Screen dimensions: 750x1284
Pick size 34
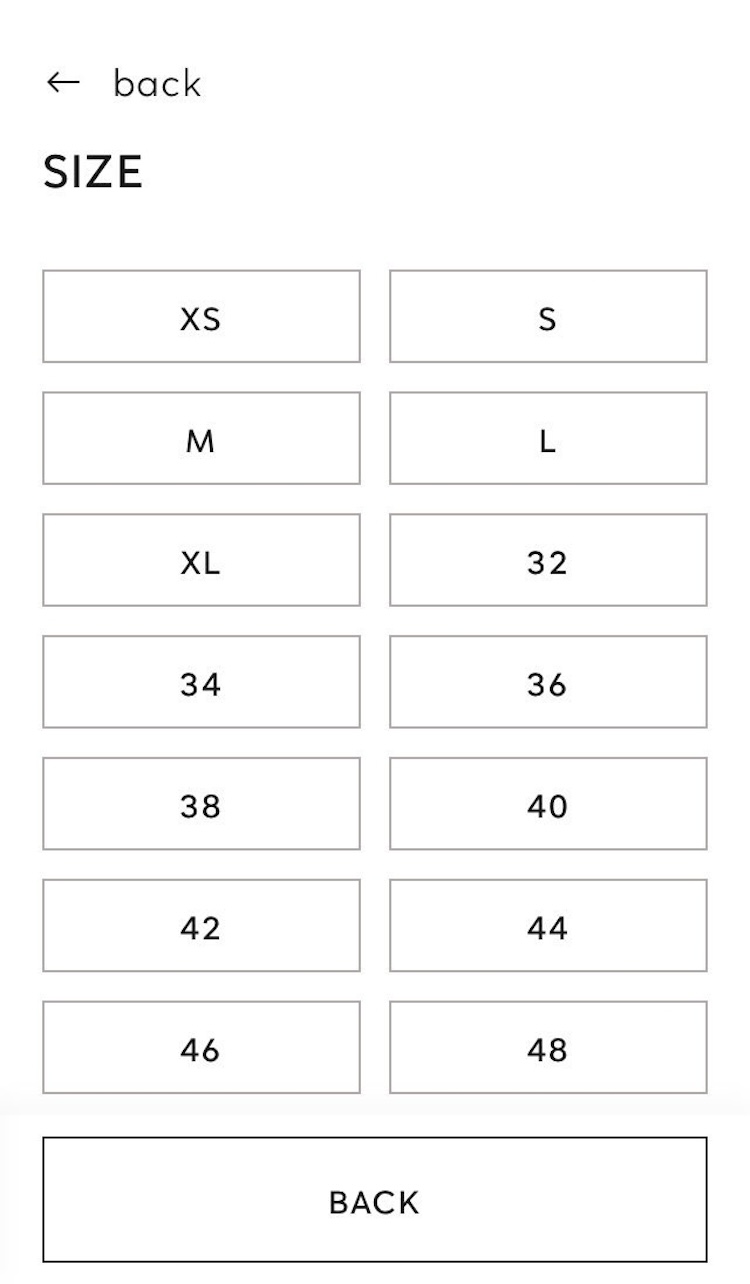201,683
